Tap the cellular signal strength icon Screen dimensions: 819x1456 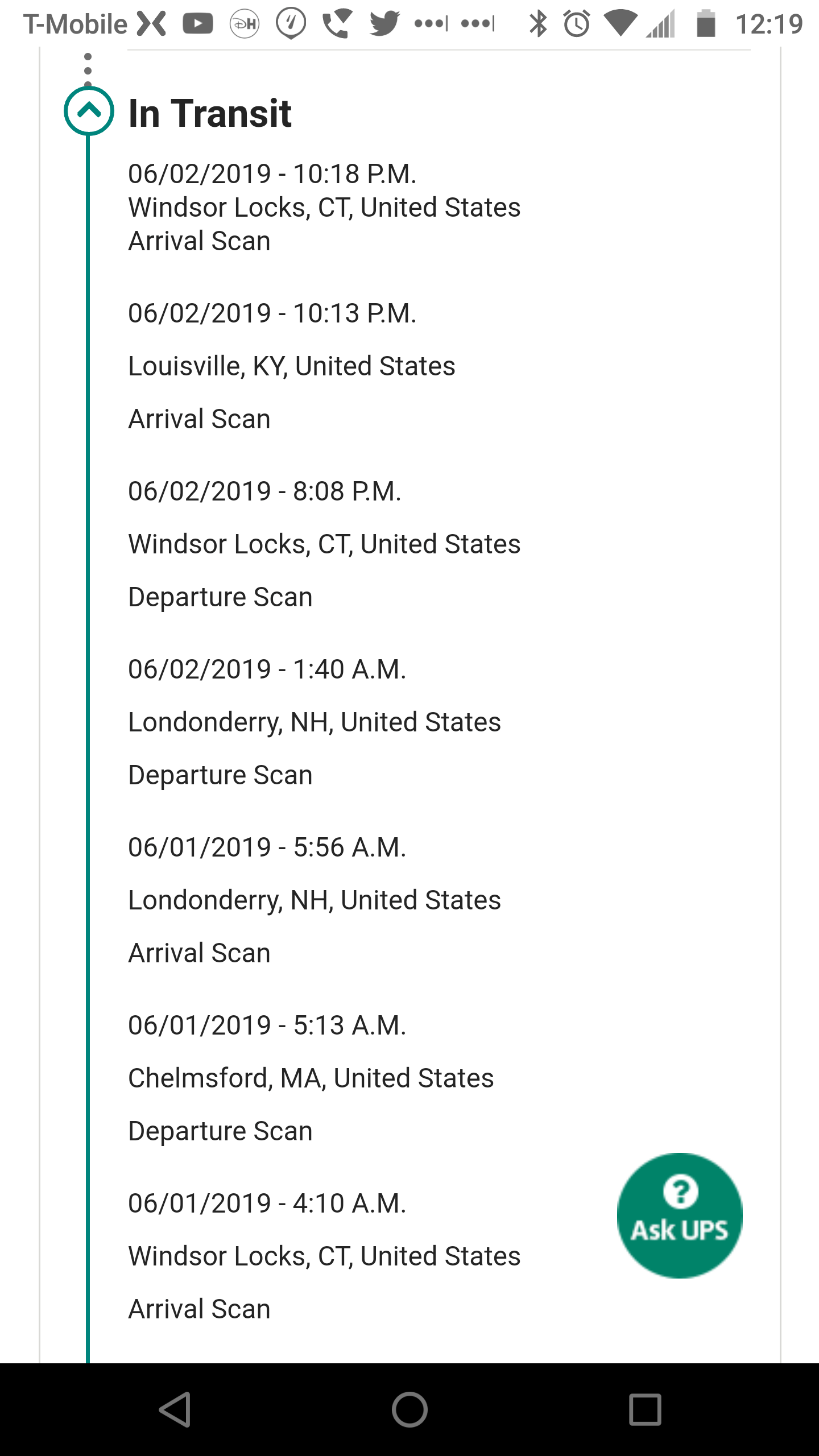660,23
